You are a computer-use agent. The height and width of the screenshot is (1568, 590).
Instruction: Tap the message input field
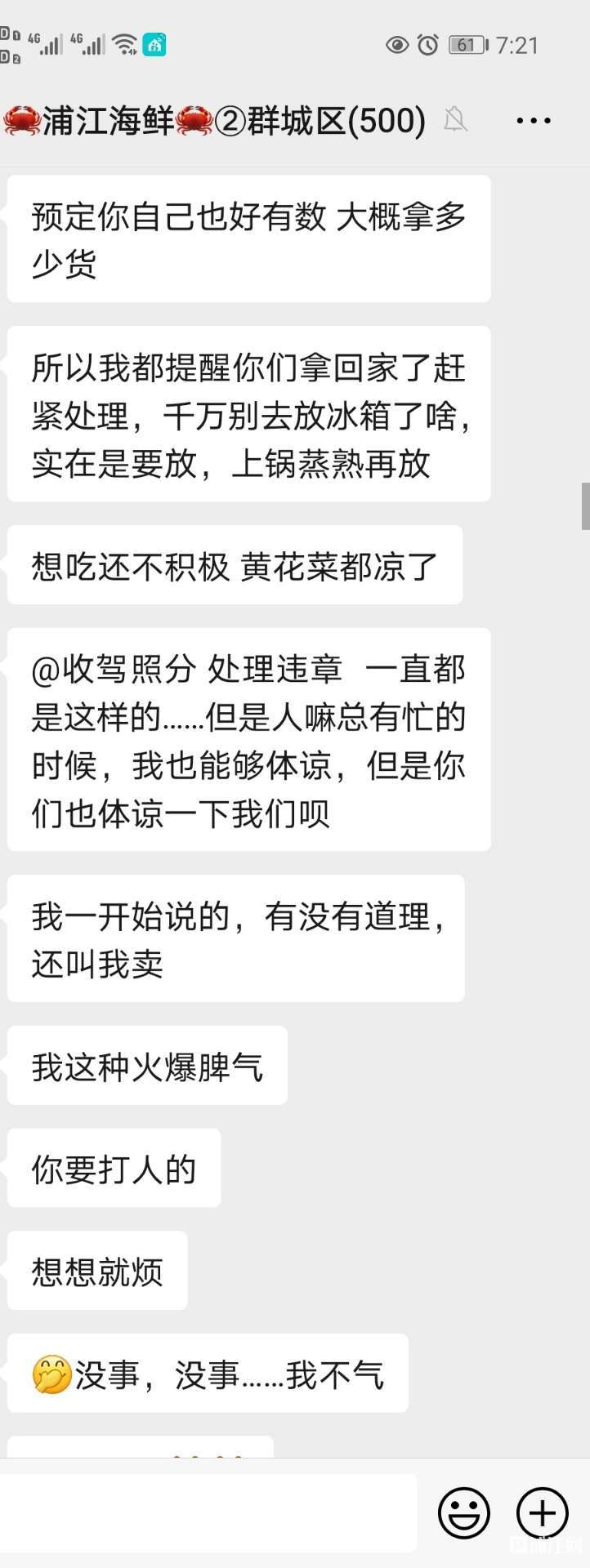coord(208,1512)
